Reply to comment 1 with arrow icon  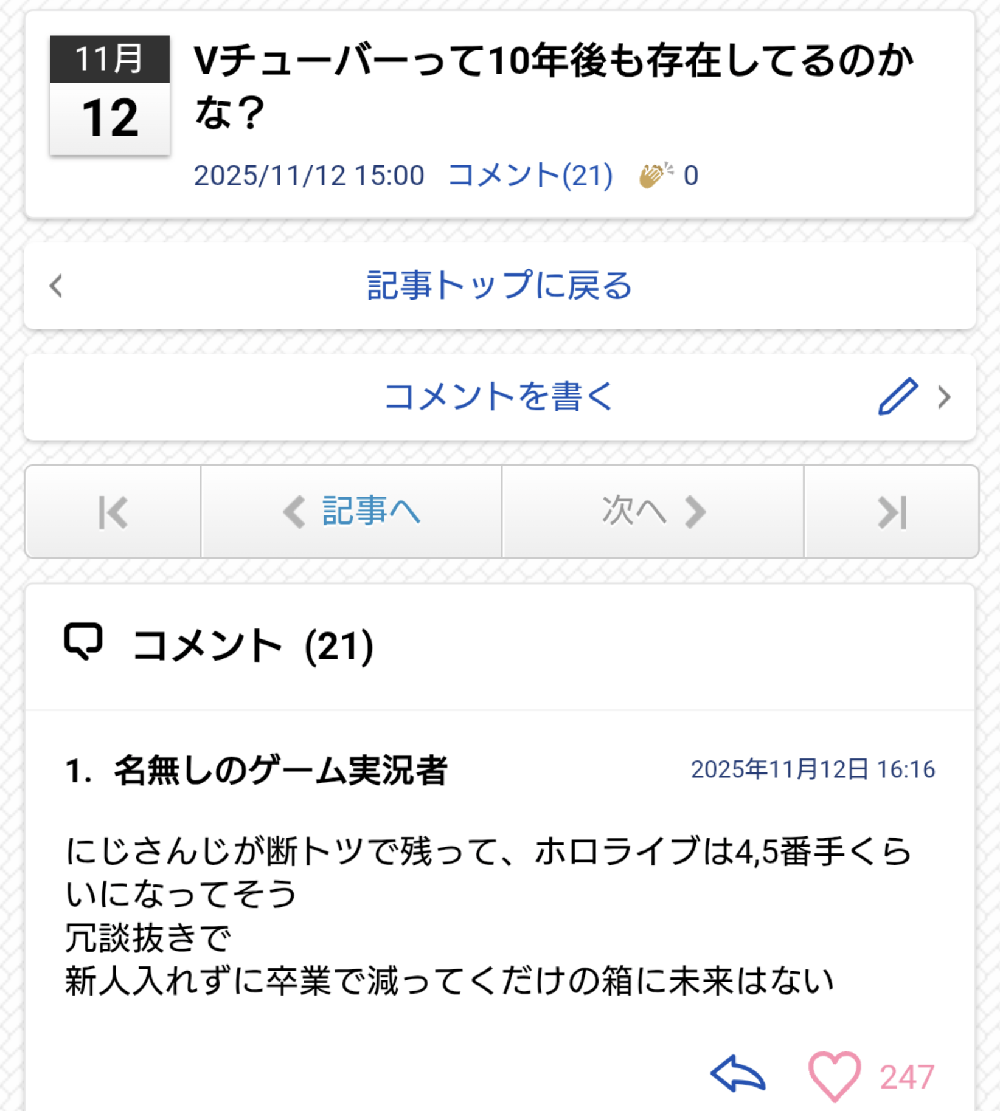click(x=738, y=1076)
